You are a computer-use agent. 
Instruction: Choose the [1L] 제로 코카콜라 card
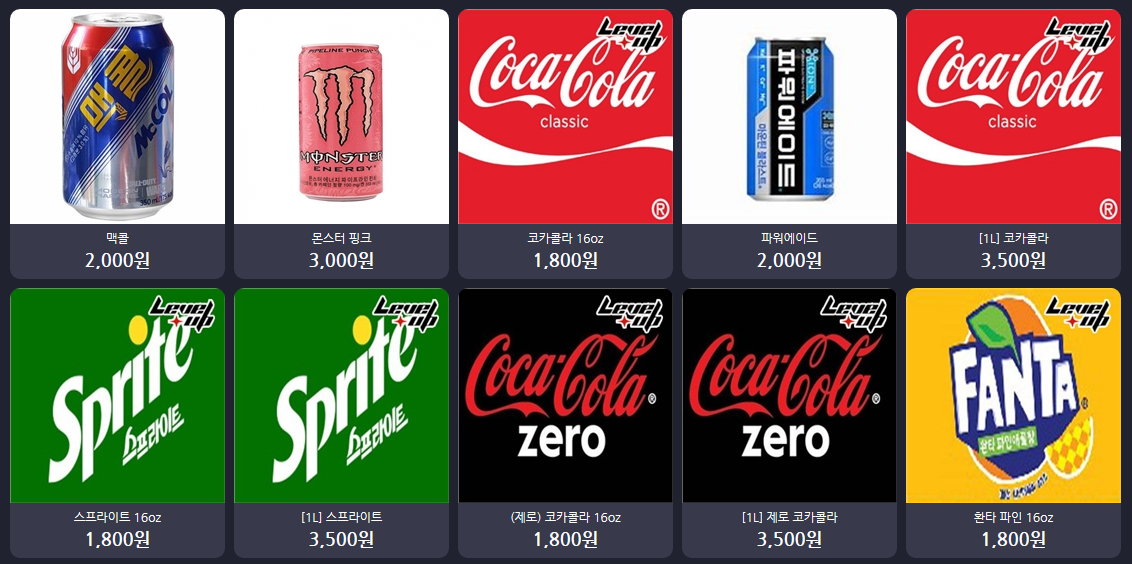pyautogui.click(x=789, y=422)
